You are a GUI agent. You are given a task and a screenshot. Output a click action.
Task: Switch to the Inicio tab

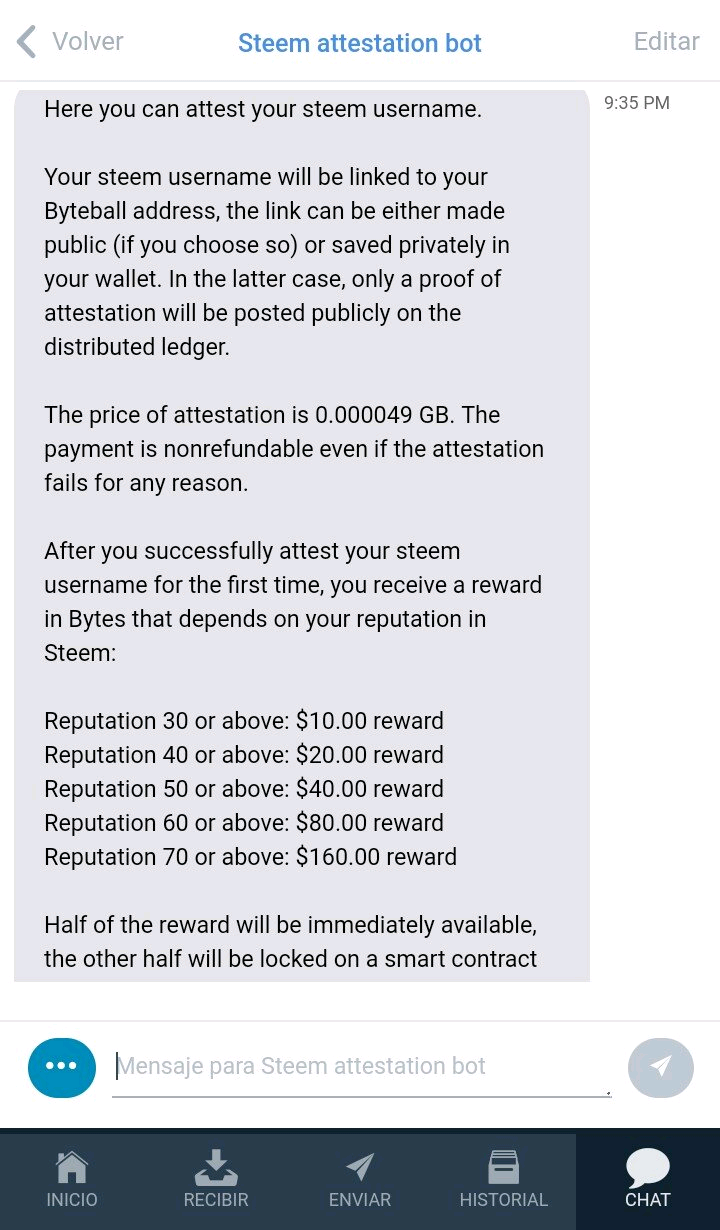pyautogui.click(x=72, y=1181)
